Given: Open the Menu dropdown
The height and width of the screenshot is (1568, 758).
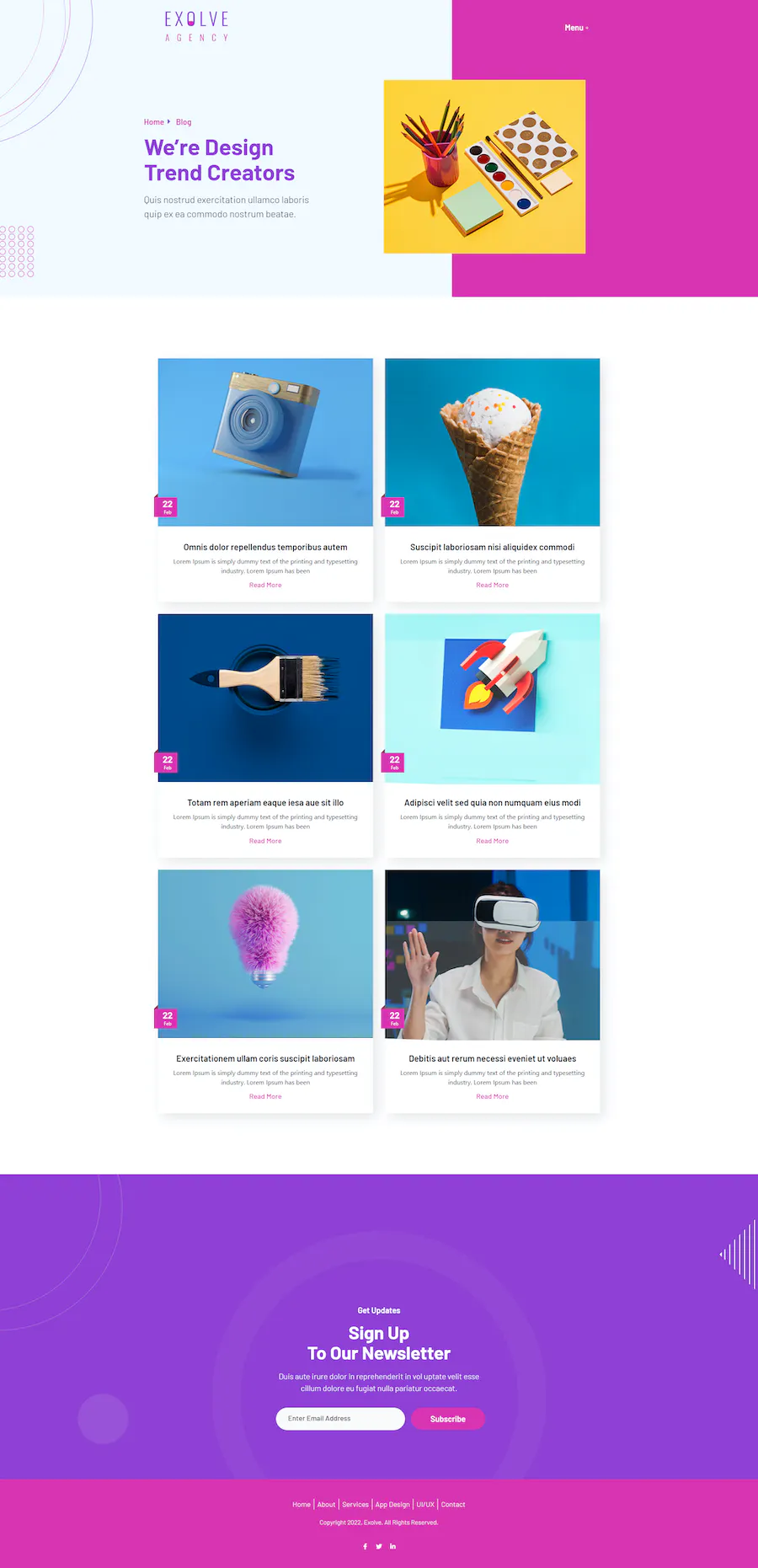Looking at the screenshot, I should pos(576,28).
